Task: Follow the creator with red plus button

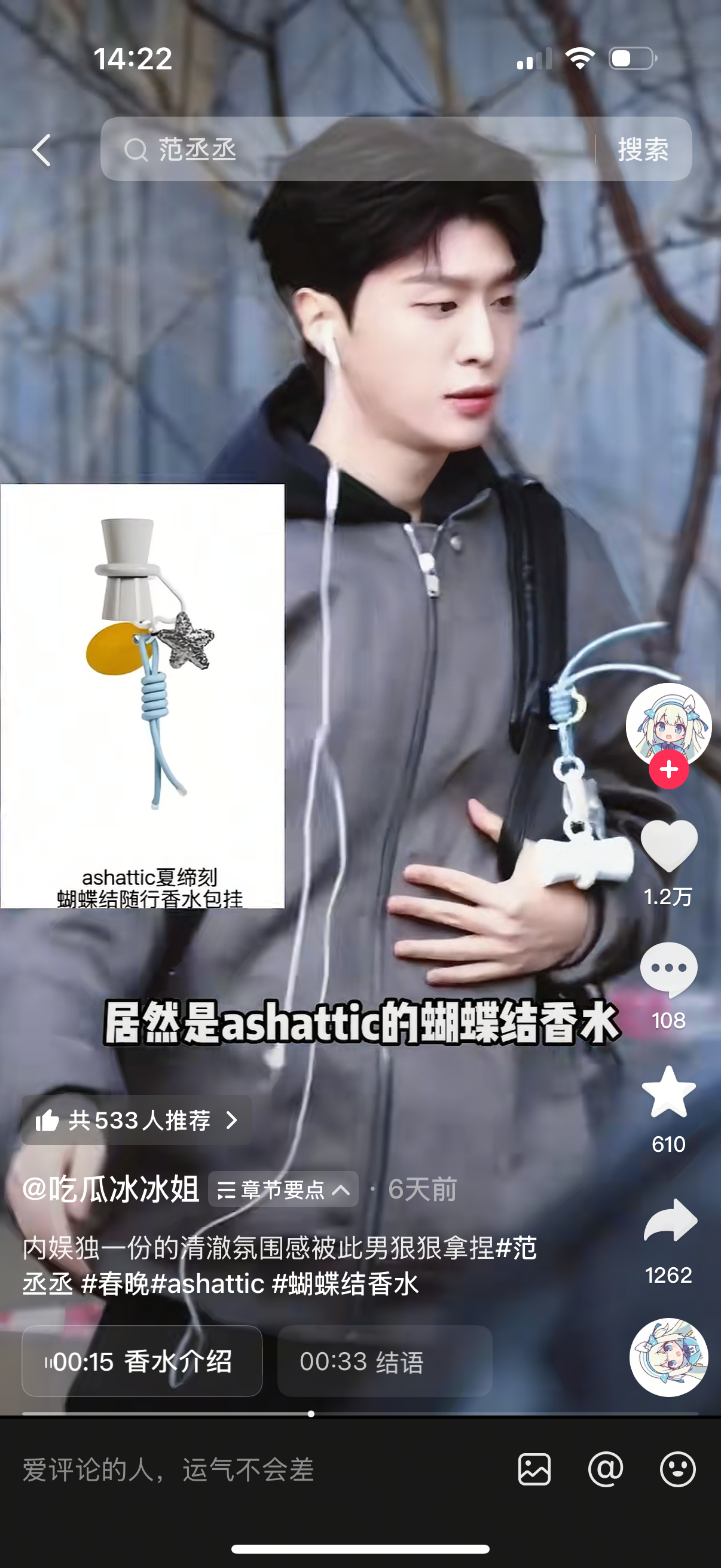Action: pos(668,770)
